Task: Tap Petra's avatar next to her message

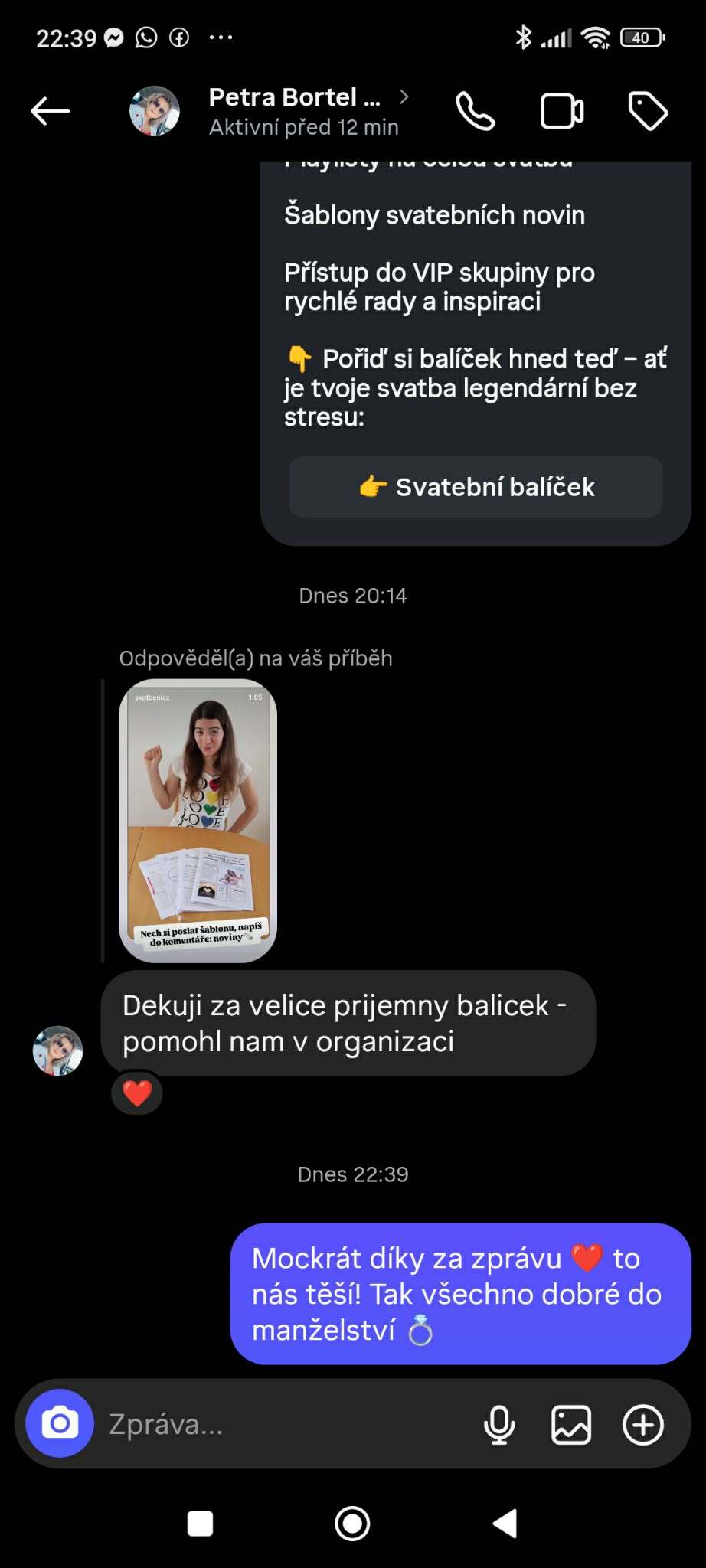Action: (x=57, y=1050)
